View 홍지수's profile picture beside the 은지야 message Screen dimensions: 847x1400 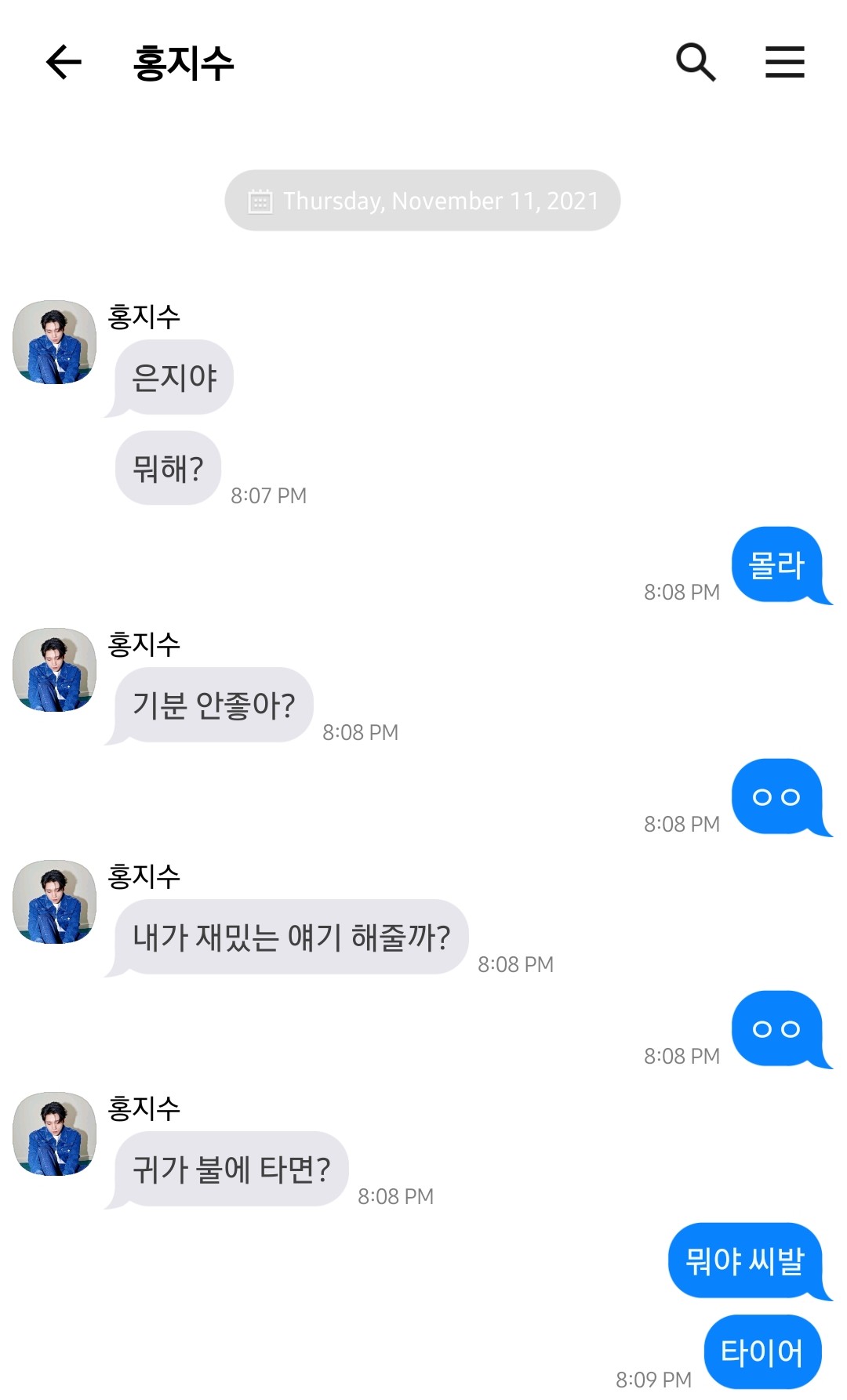coord(55,343)
